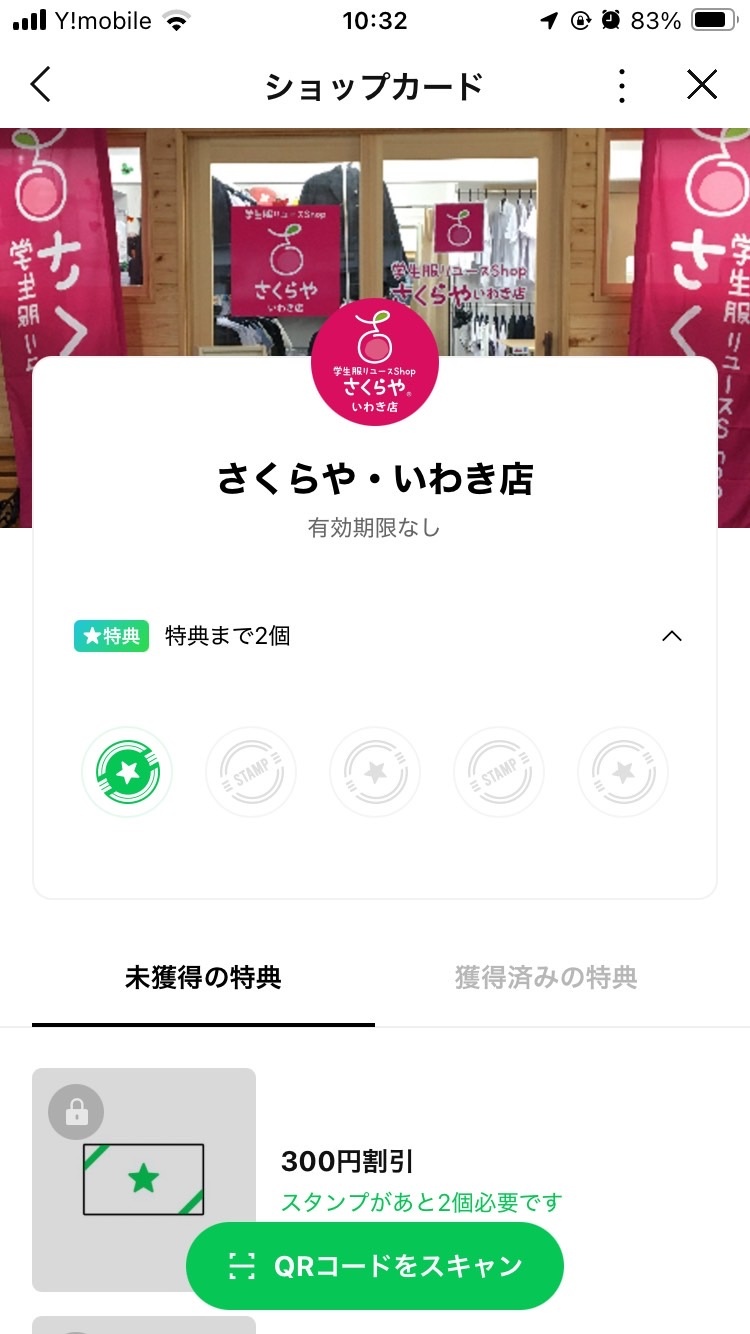750x1334 pixels.
Task: Switch to the 未獲得の特典 tab
Action: [203, 977]
